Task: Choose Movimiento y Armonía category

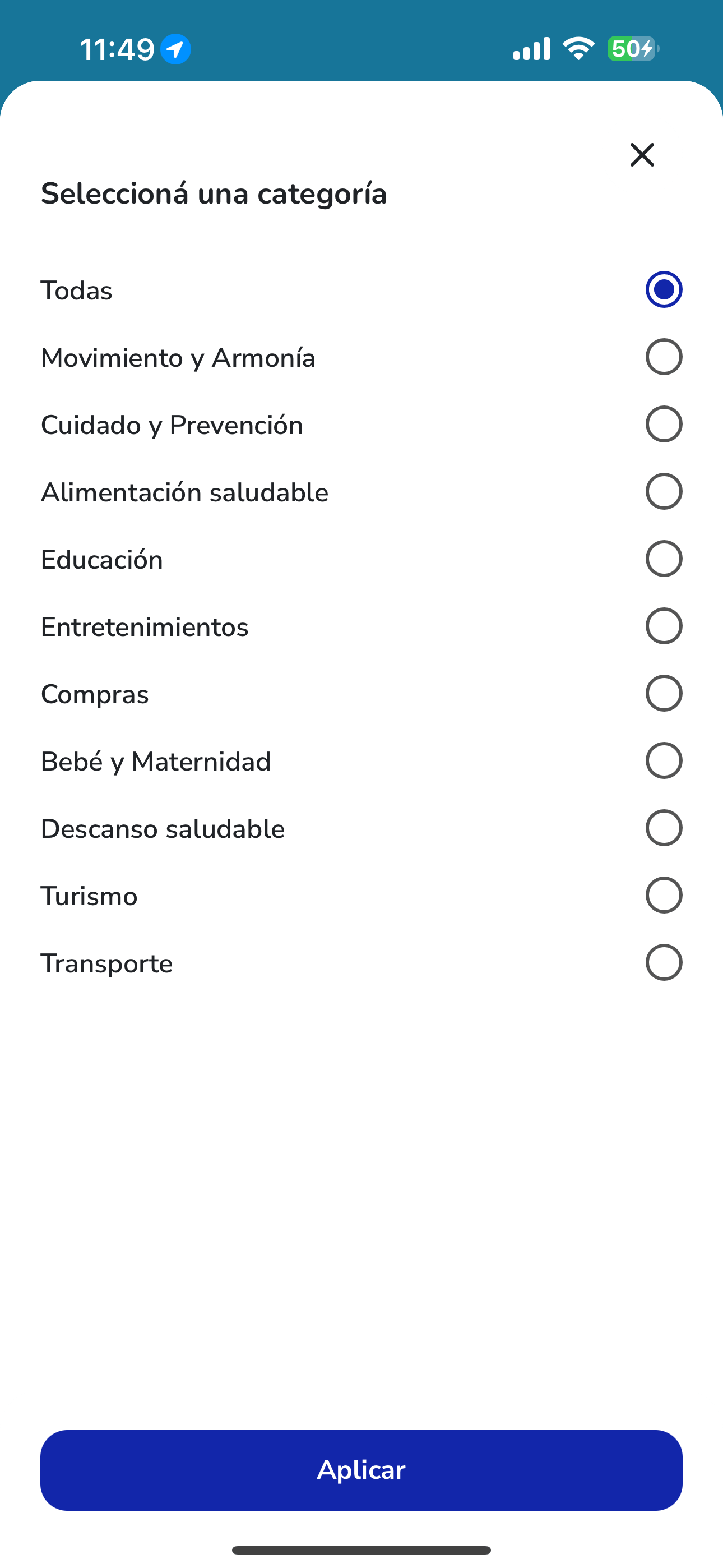Action: click(x=664, y=357)
